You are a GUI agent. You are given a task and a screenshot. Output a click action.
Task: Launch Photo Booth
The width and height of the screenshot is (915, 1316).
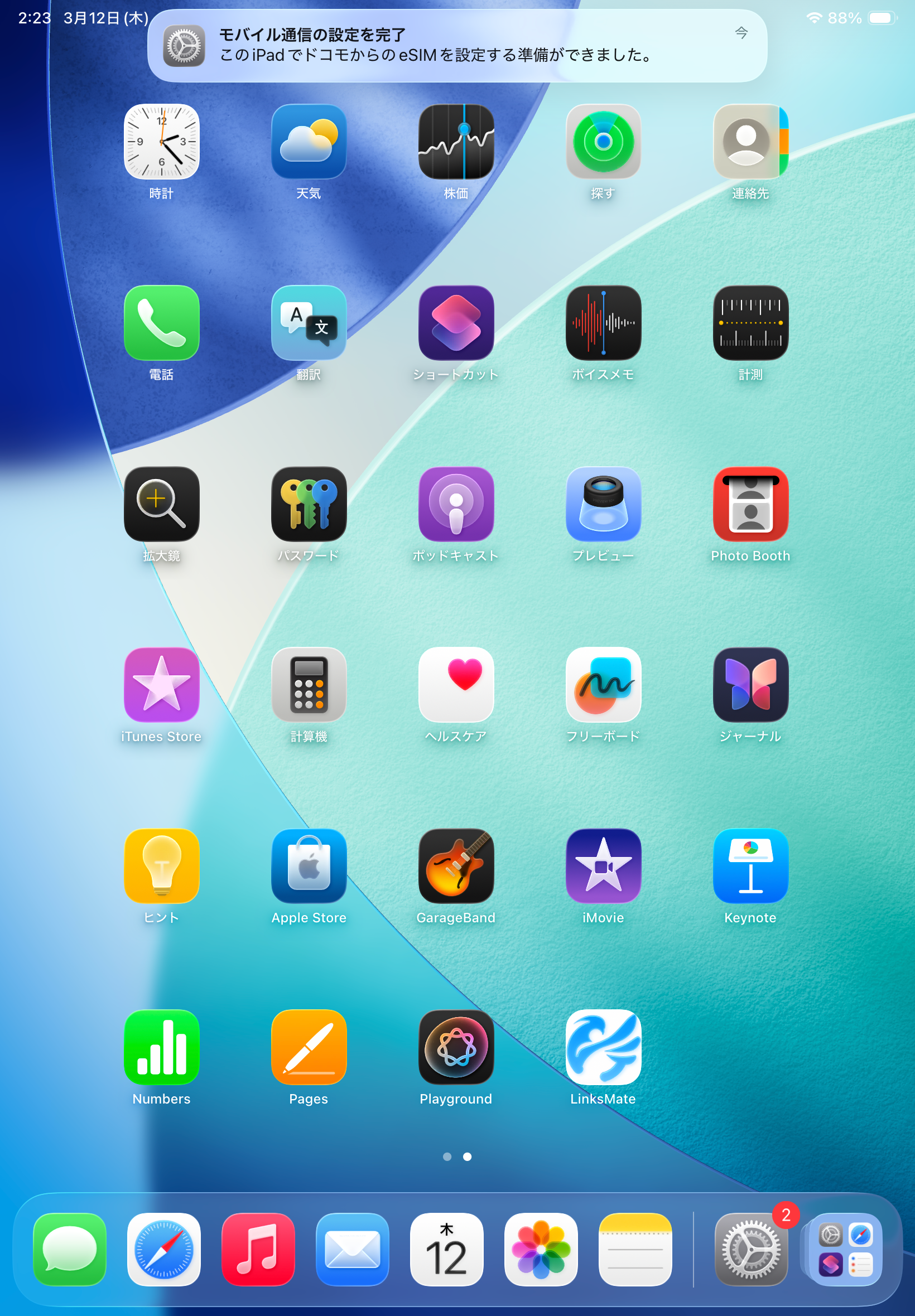750,504
